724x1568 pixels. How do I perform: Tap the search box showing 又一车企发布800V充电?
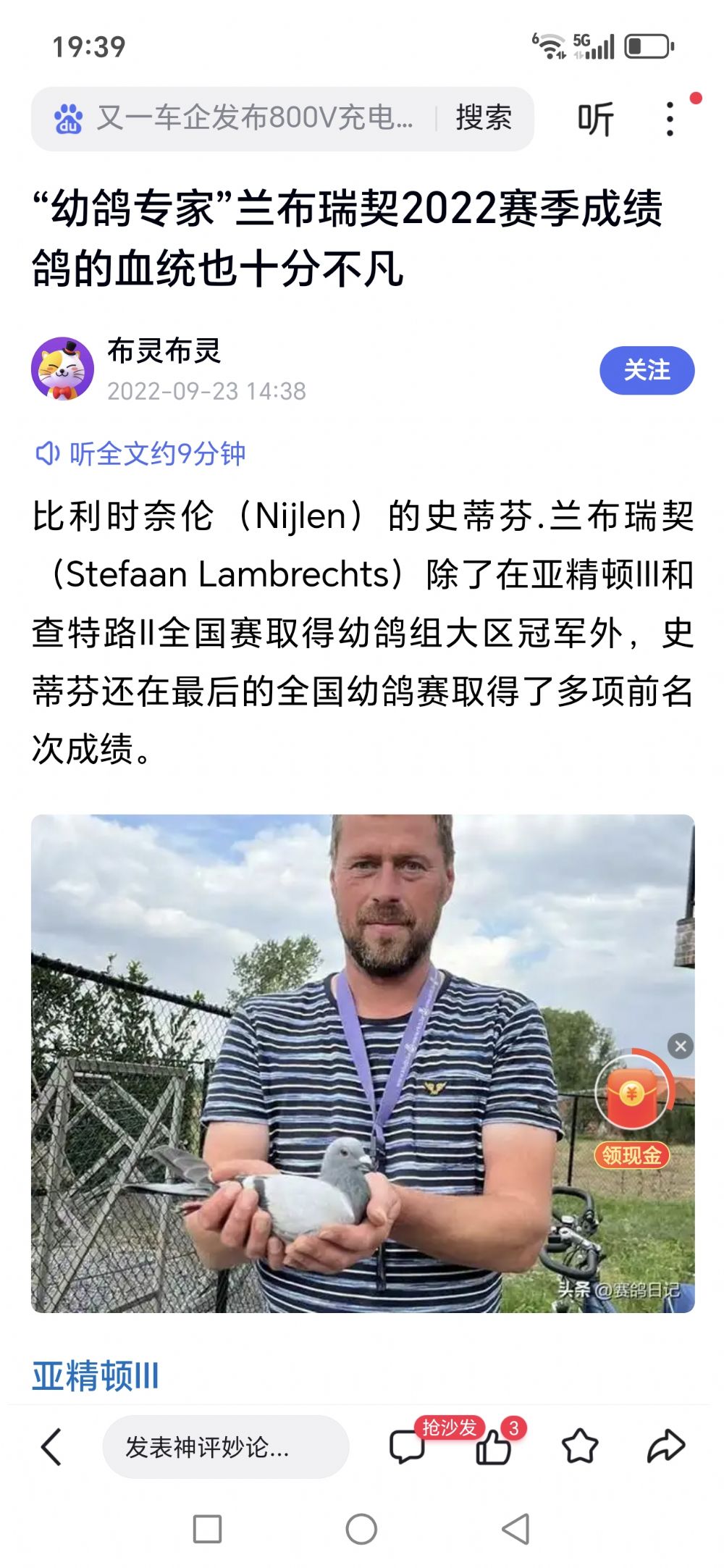tap(253, 118)
